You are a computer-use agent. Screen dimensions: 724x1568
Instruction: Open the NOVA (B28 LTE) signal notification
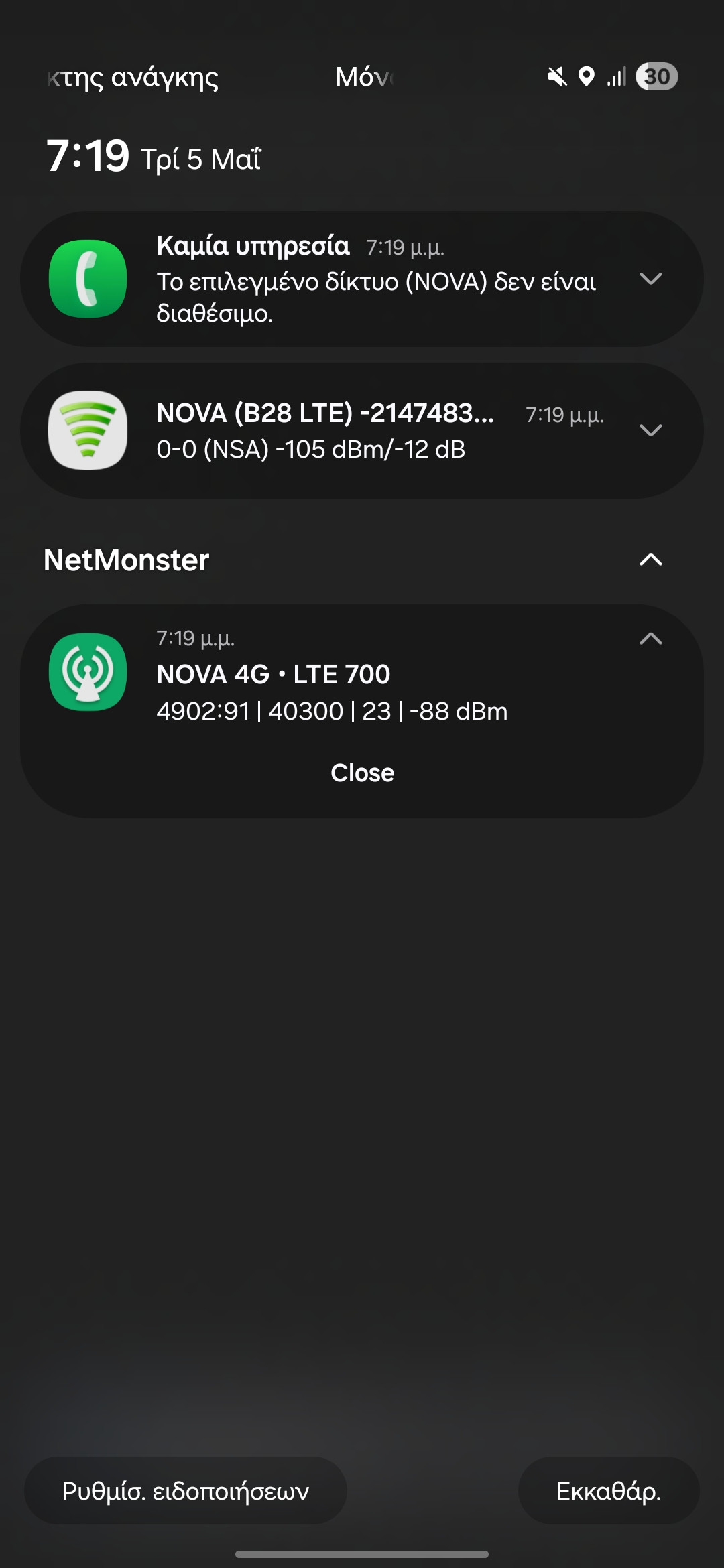[x=362, y=430]
